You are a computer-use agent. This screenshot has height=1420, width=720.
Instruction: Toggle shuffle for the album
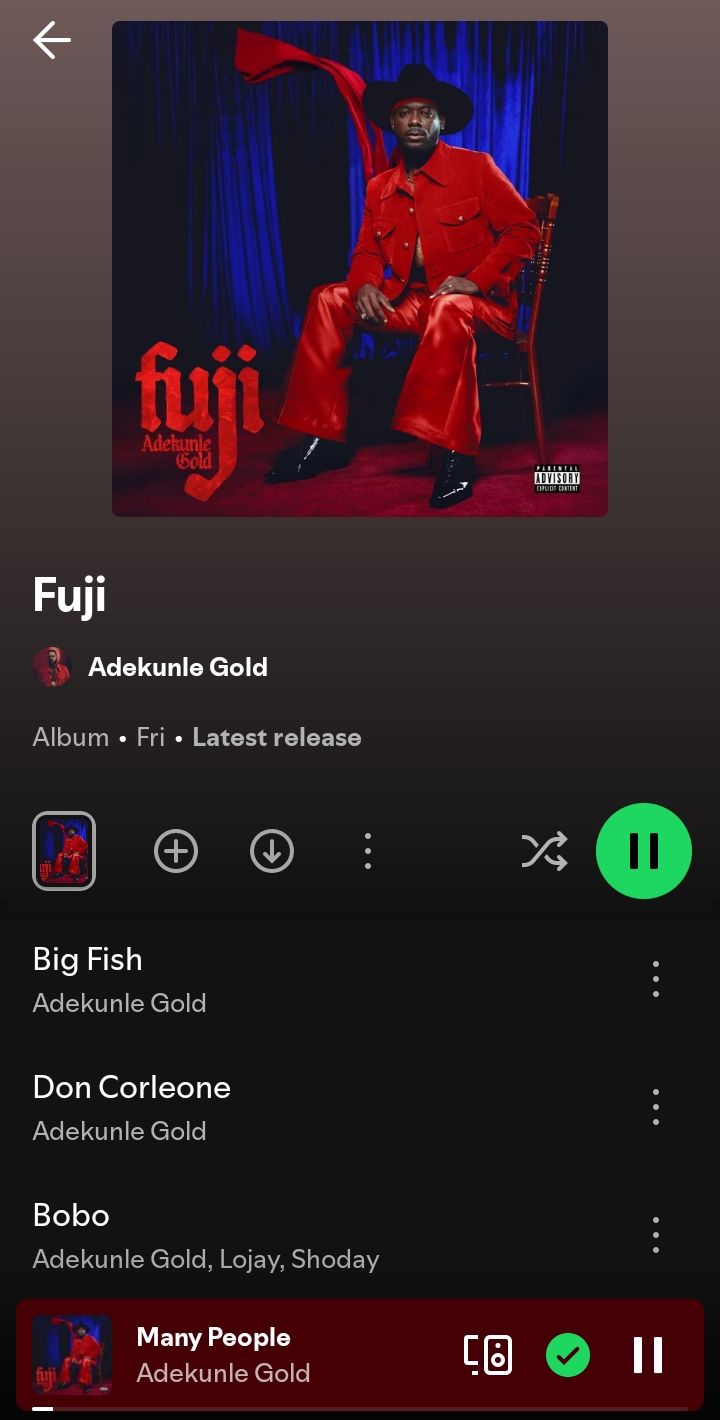544,851
